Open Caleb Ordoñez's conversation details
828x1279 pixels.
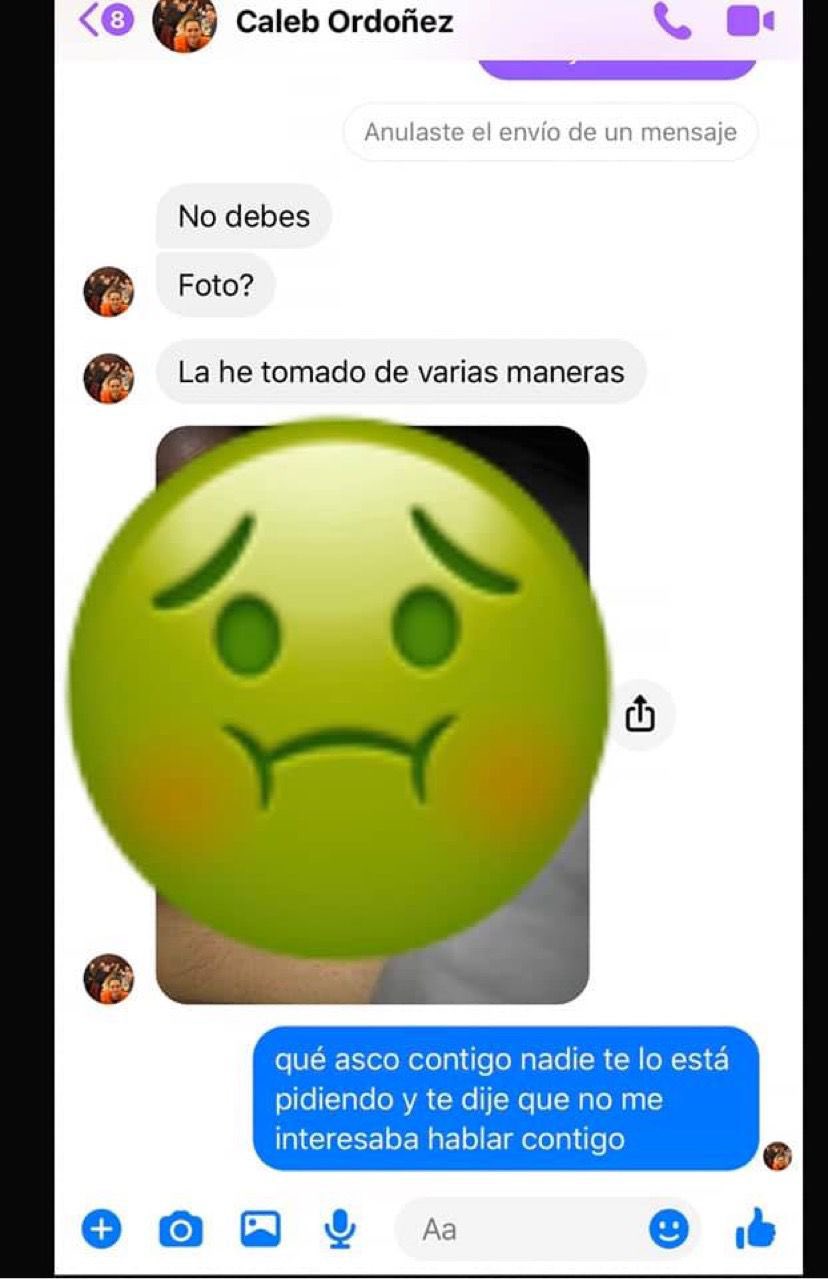pos(344,21)
